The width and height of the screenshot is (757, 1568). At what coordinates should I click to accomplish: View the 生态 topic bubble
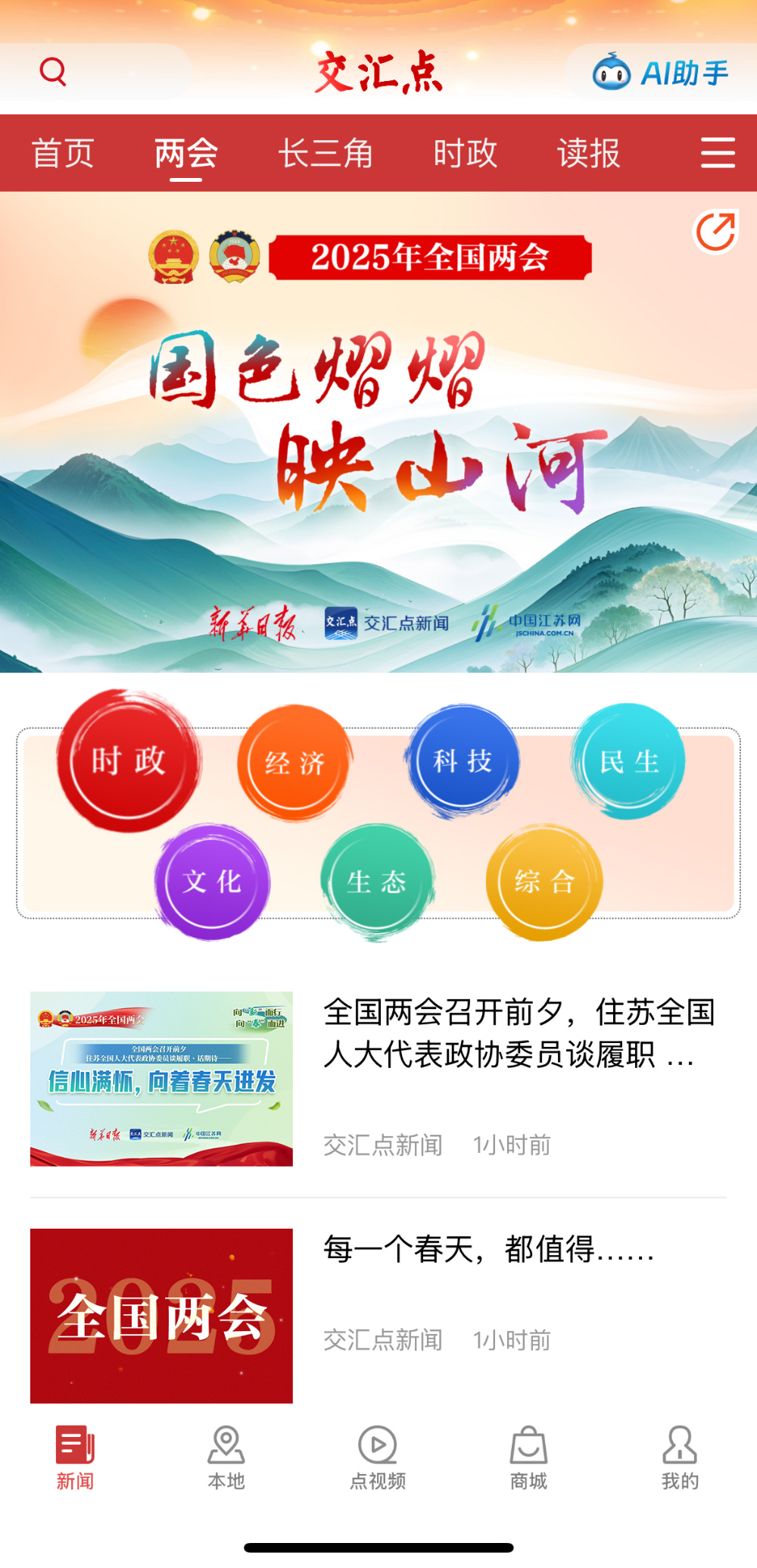coord(377,882)
